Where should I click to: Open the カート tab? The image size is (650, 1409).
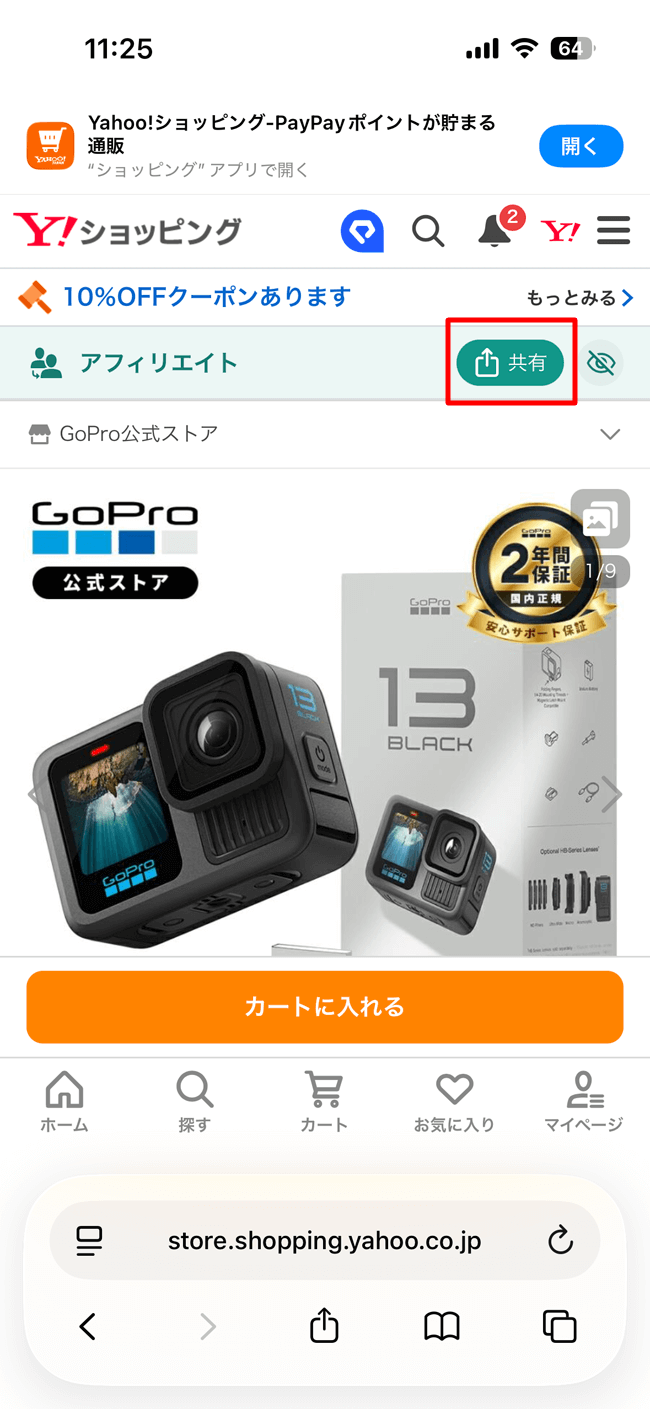click(x=324, y=1101)
